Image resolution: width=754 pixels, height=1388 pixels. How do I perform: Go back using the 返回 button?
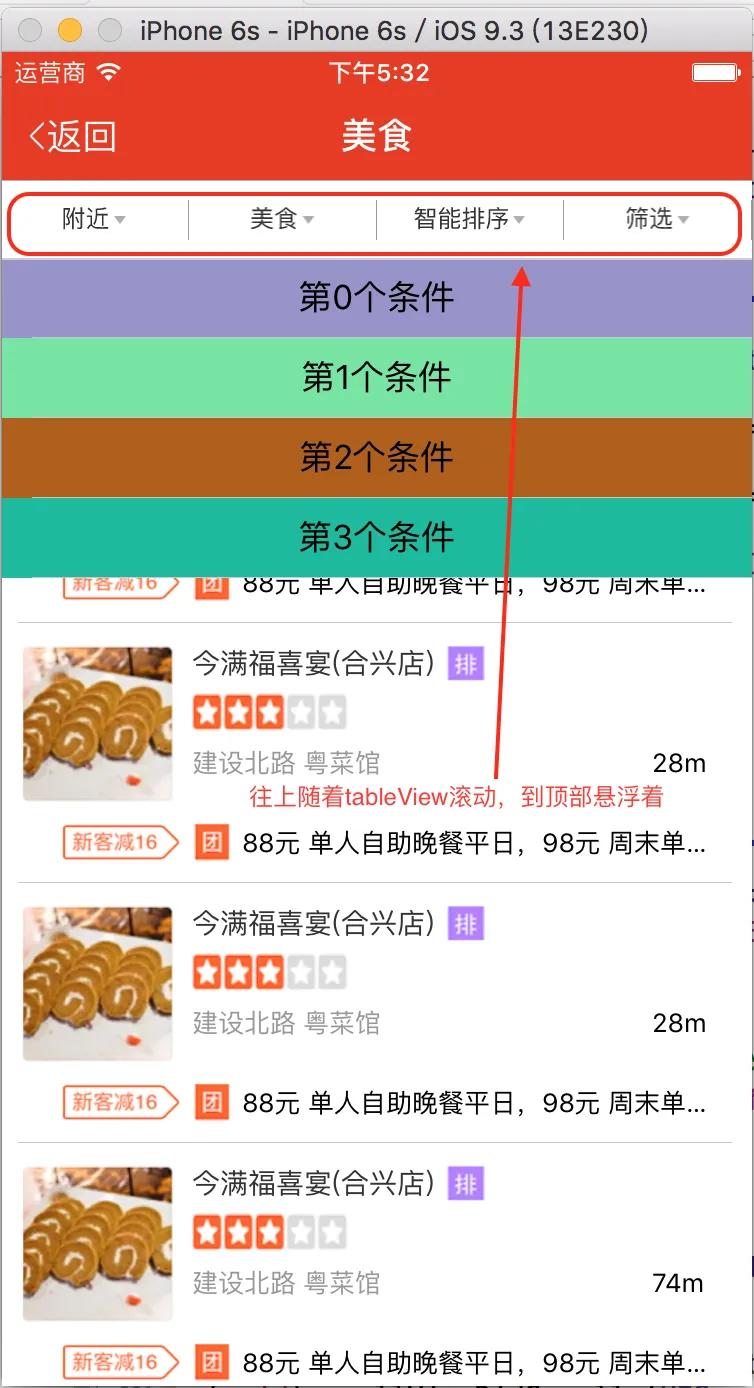click(x=73, y=136)
